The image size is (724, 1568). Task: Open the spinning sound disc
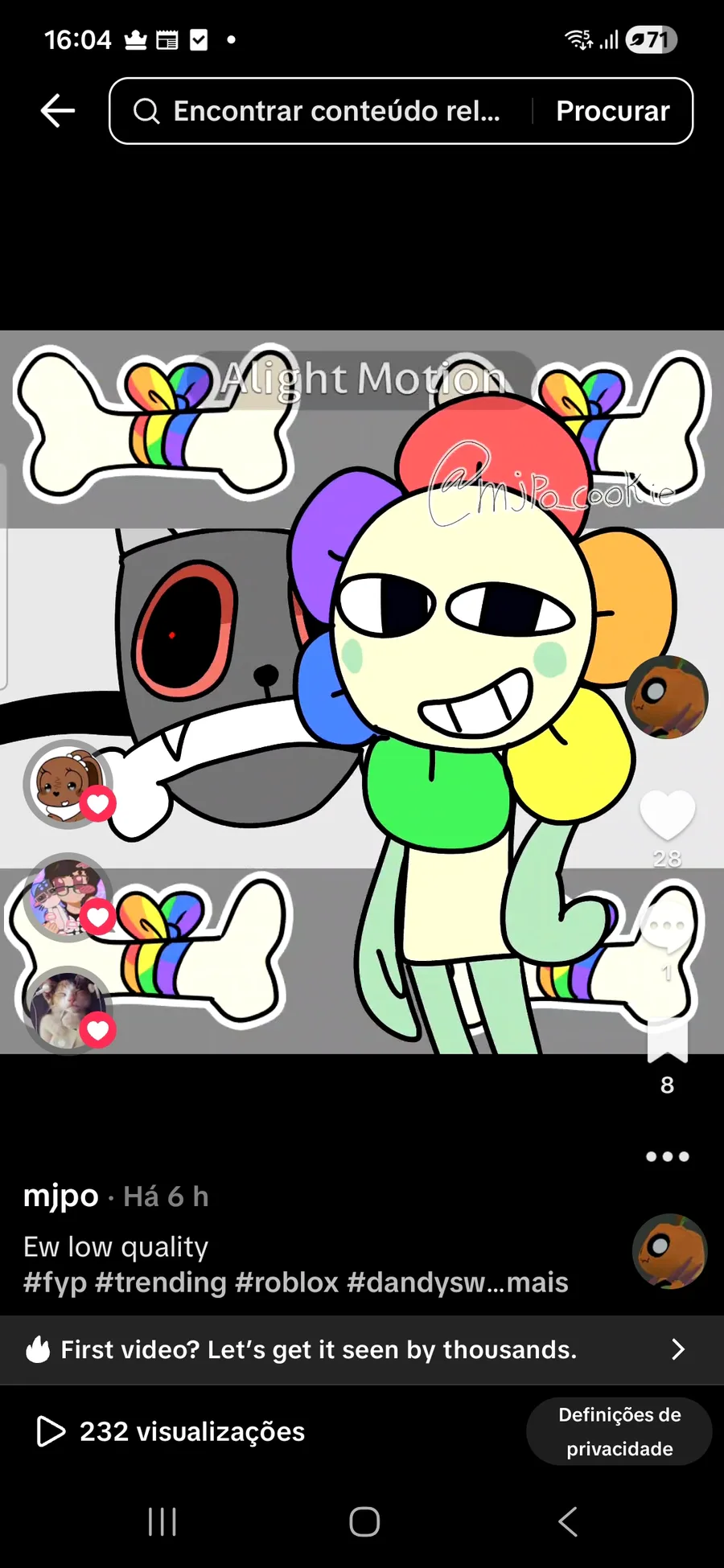tap(669, 1251)
